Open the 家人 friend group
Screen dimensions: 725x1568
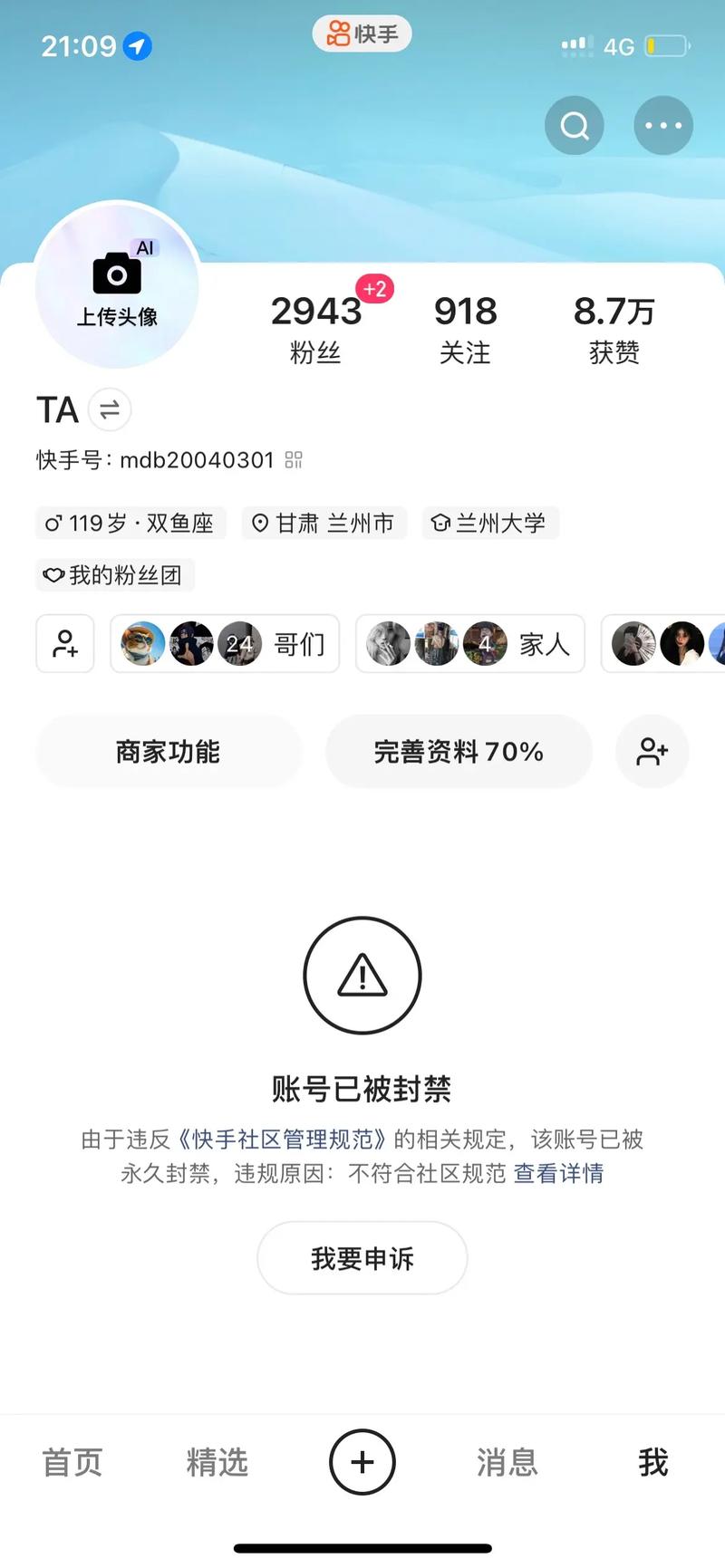[469, 644]
